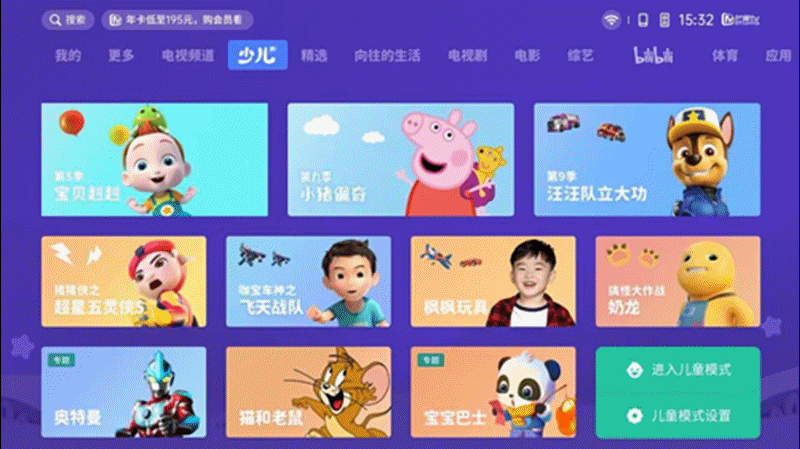800x449 pixels.
Task: Switch to the 综艺 tab
Action: pos(580,56)
